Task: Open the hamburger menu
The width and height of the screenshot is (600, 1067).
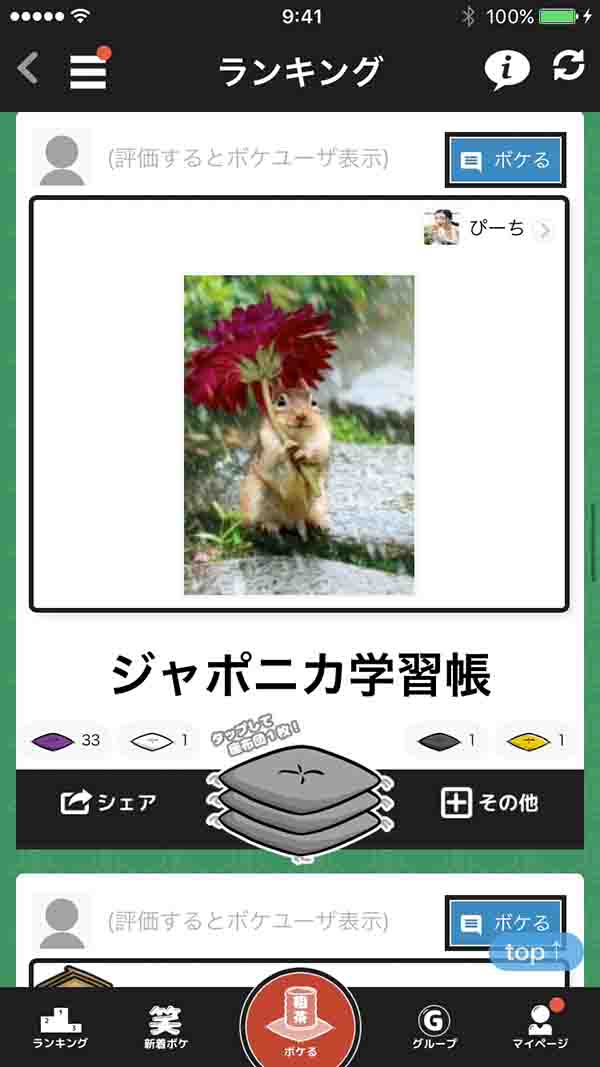Action: 88,70
